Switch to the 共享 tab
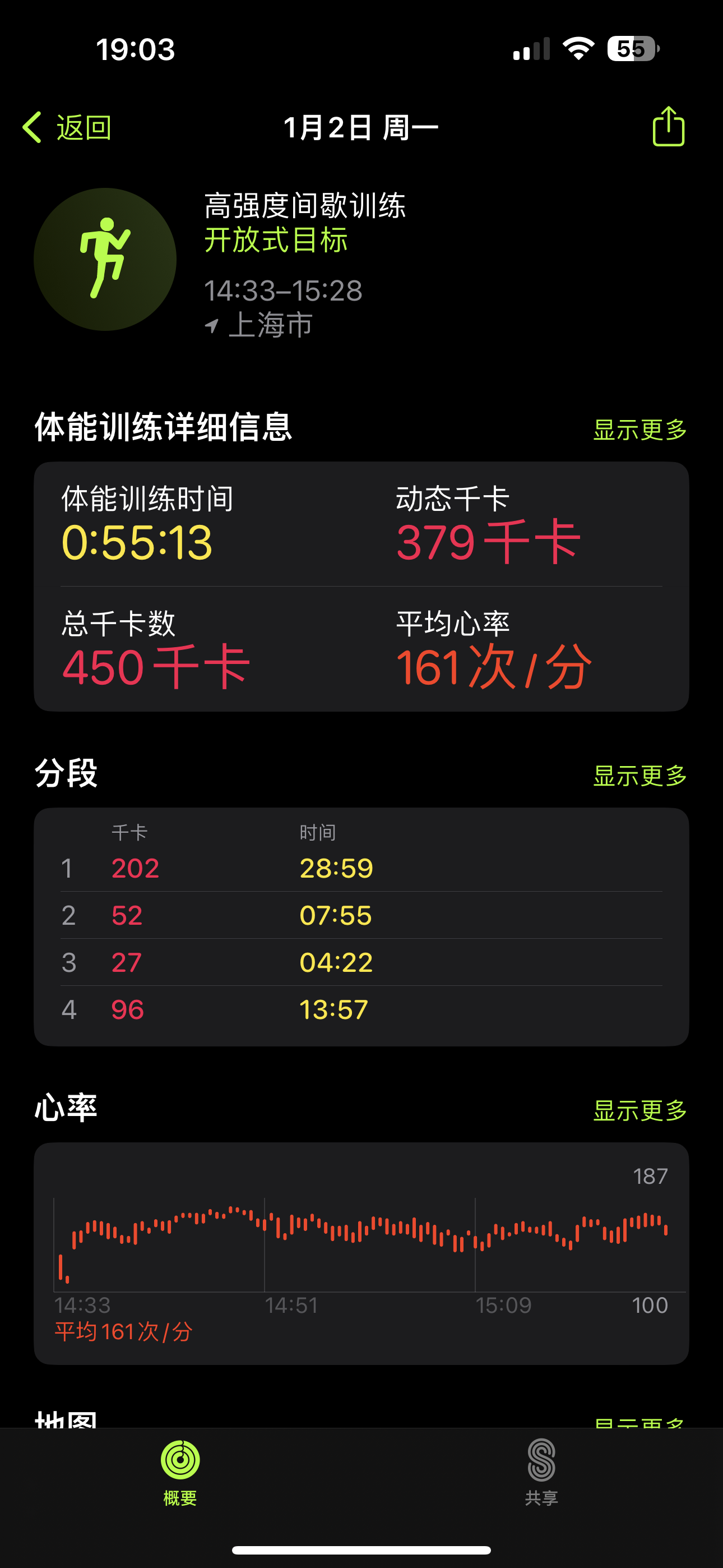Viewport: 723px width, 1568px height. (541, 1473)
